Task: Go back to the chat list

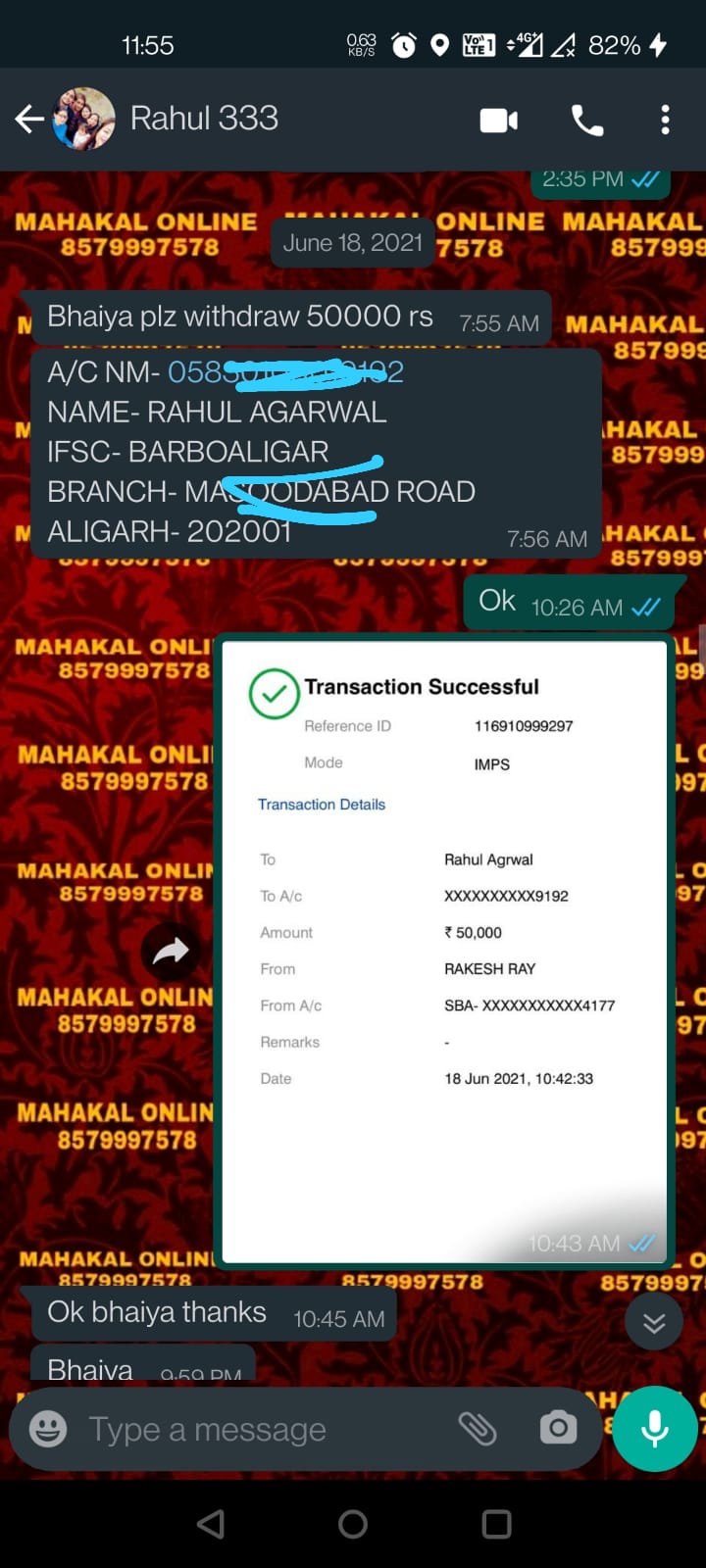Action: (x=28, y=120)
